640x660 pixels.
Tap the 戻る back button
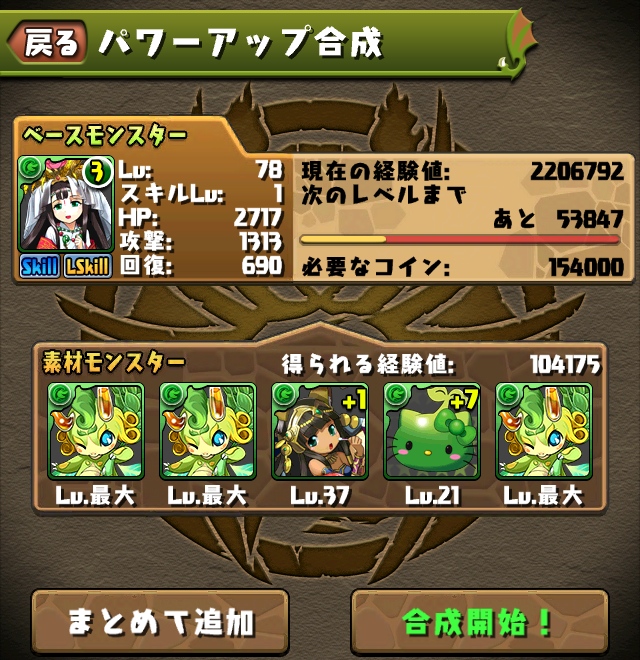pyautogui.click(x=47, y=42)
